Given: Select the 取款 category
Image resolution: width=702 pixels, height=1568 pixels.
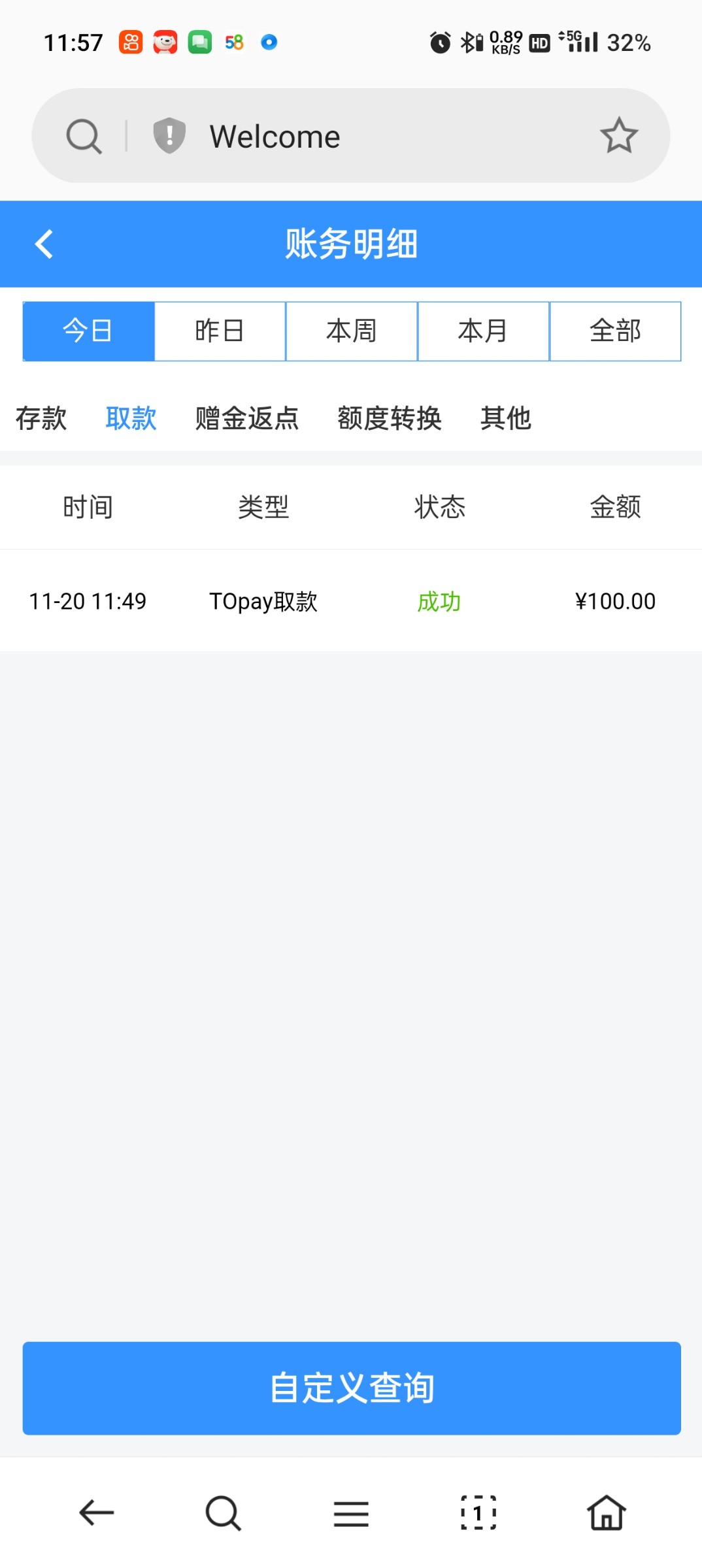Looking at the screenshot, I should click(x=131, y=418).
